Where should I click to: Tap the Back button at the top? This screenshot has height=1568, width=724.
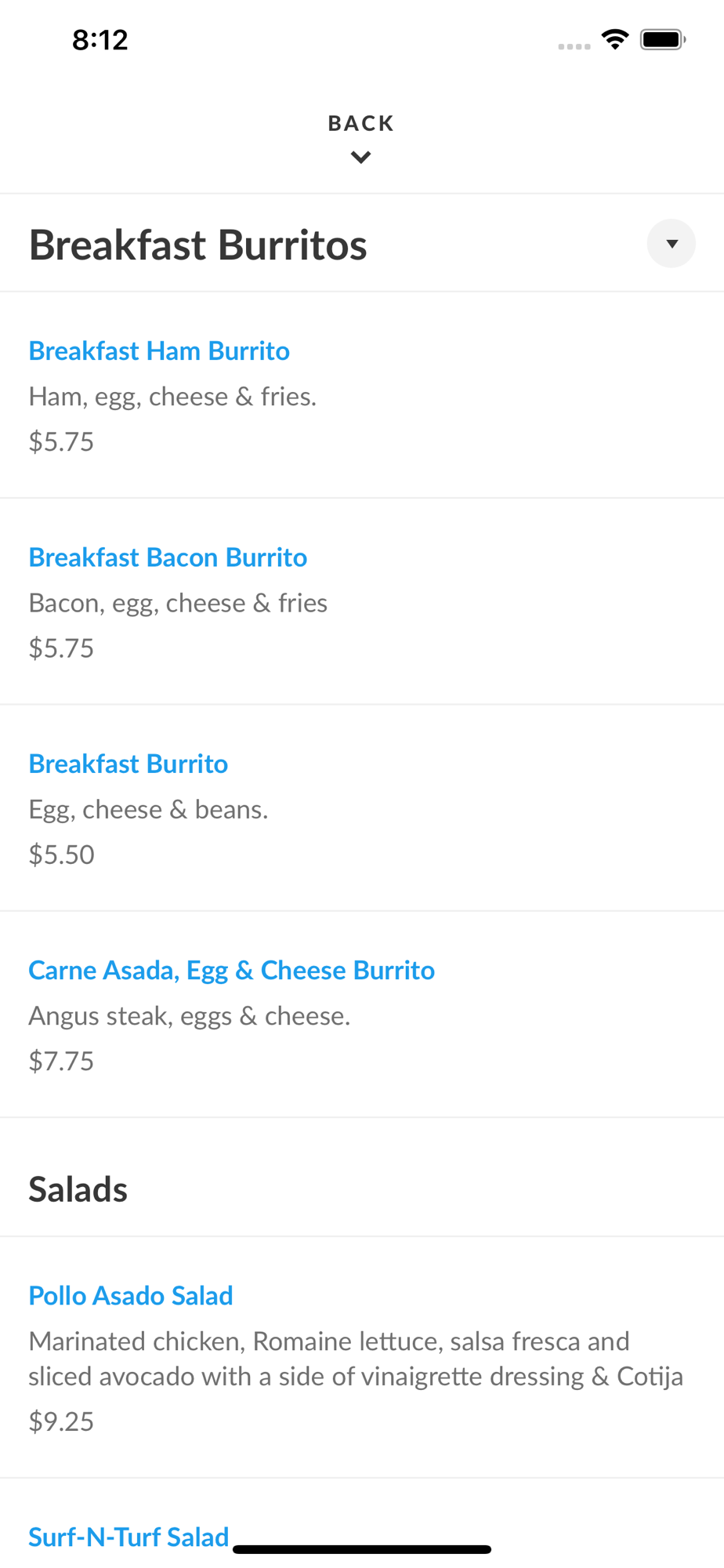(360, 138)
